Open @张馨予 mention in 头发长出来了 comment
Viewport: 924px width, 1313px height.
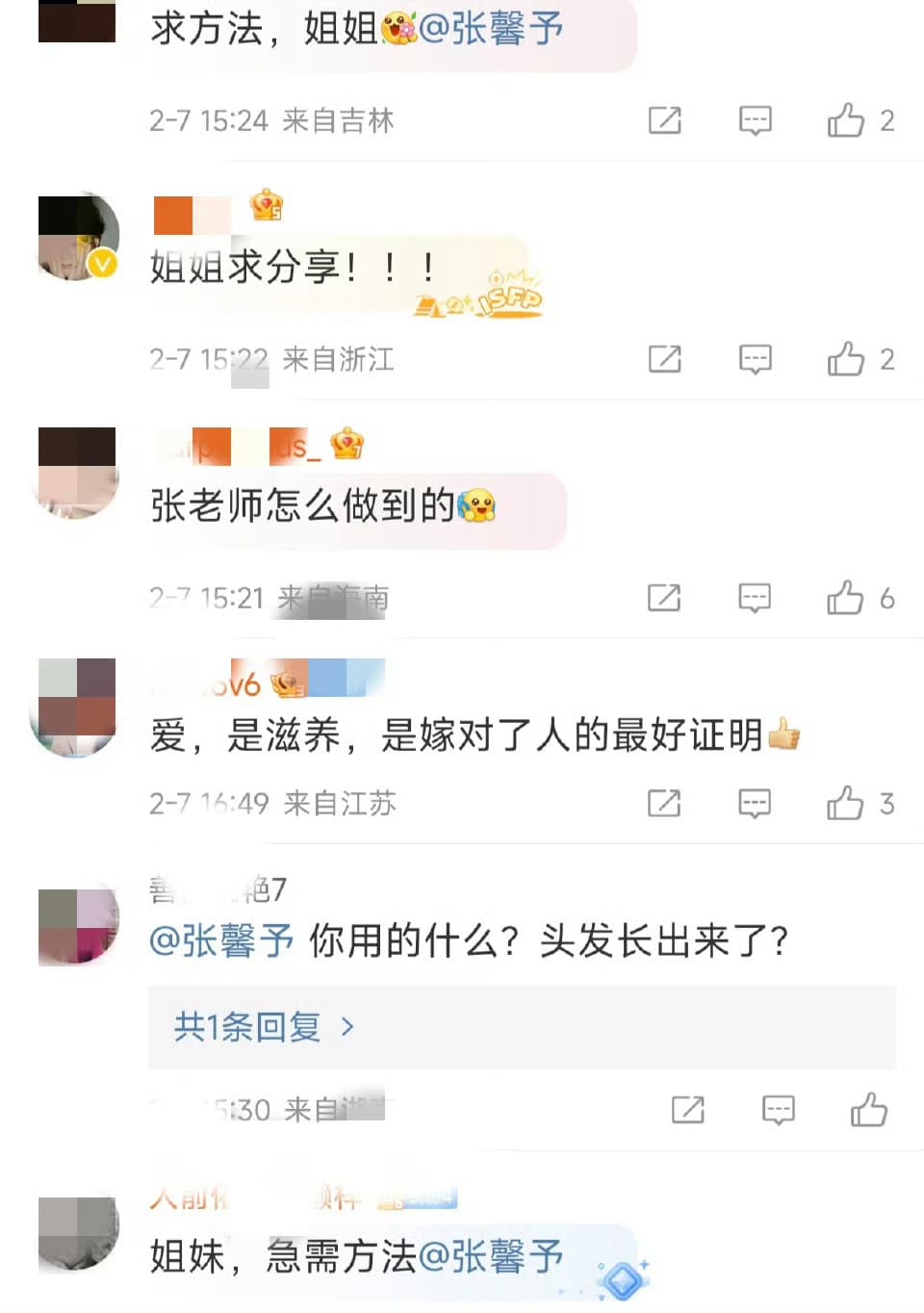tap(221, 940)
